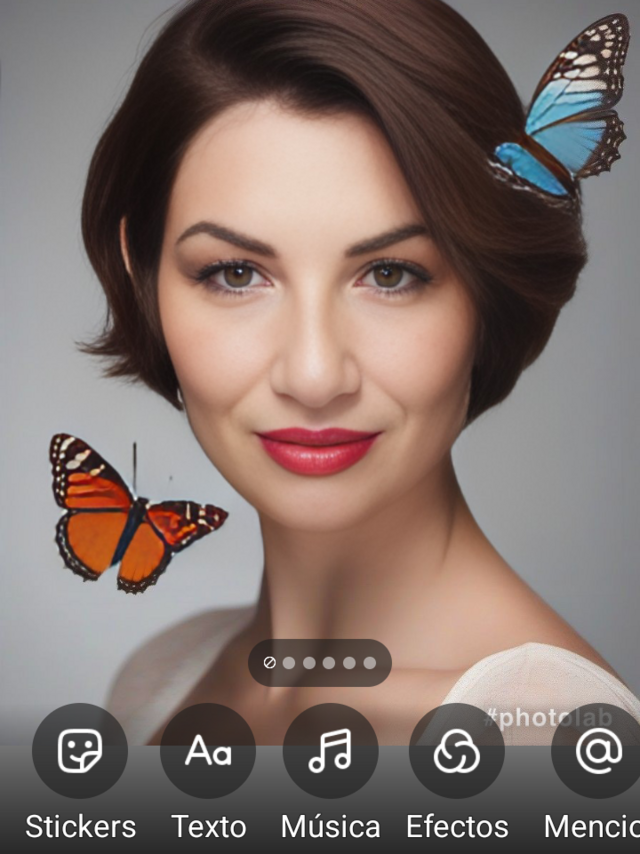Open the Efectos options
The width and height of the screenshot is (640, 854).
click(x=457, y=751)
